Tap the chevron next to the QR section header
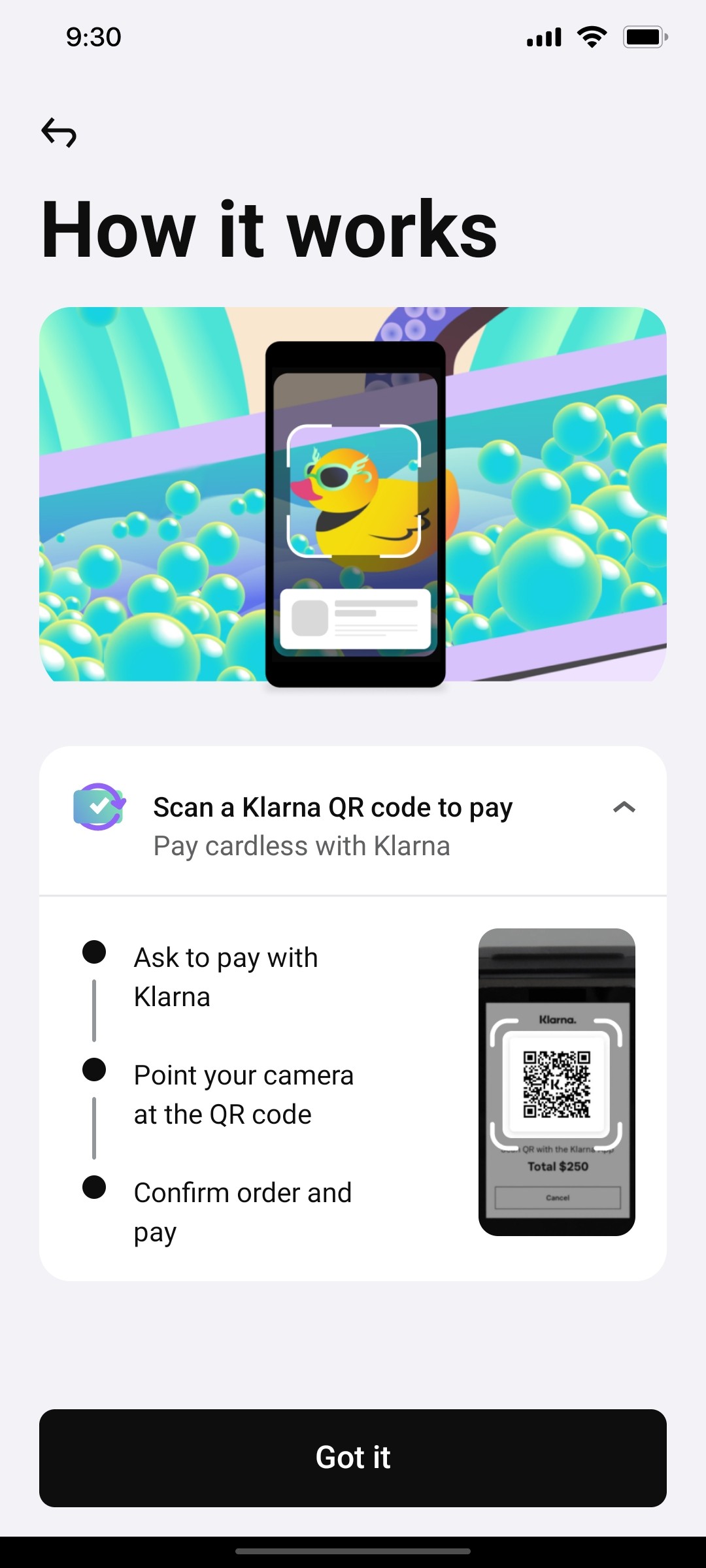706x1568 pixels. [624, 808]
